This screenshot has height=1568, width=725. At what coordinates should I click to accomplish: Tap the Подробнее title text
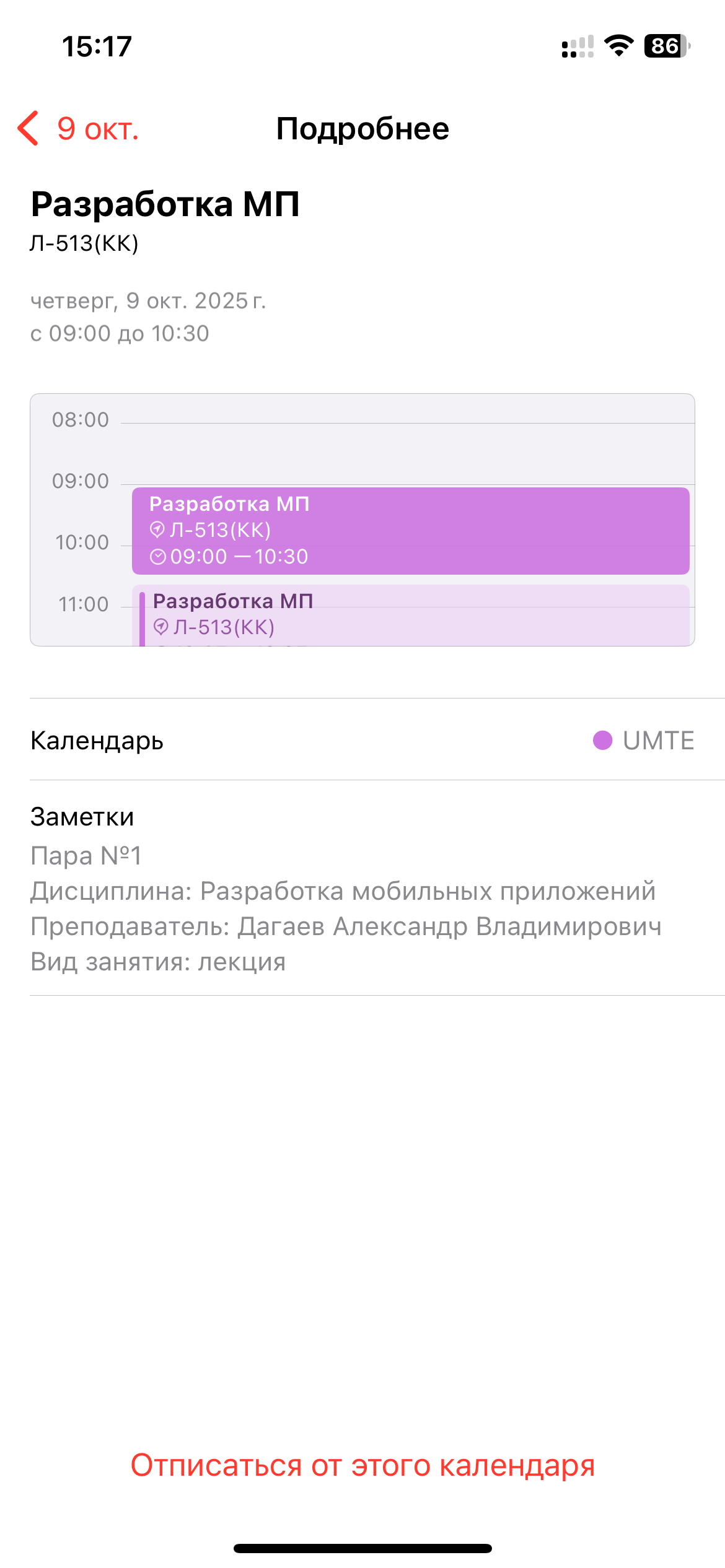(x=362, y=129)
